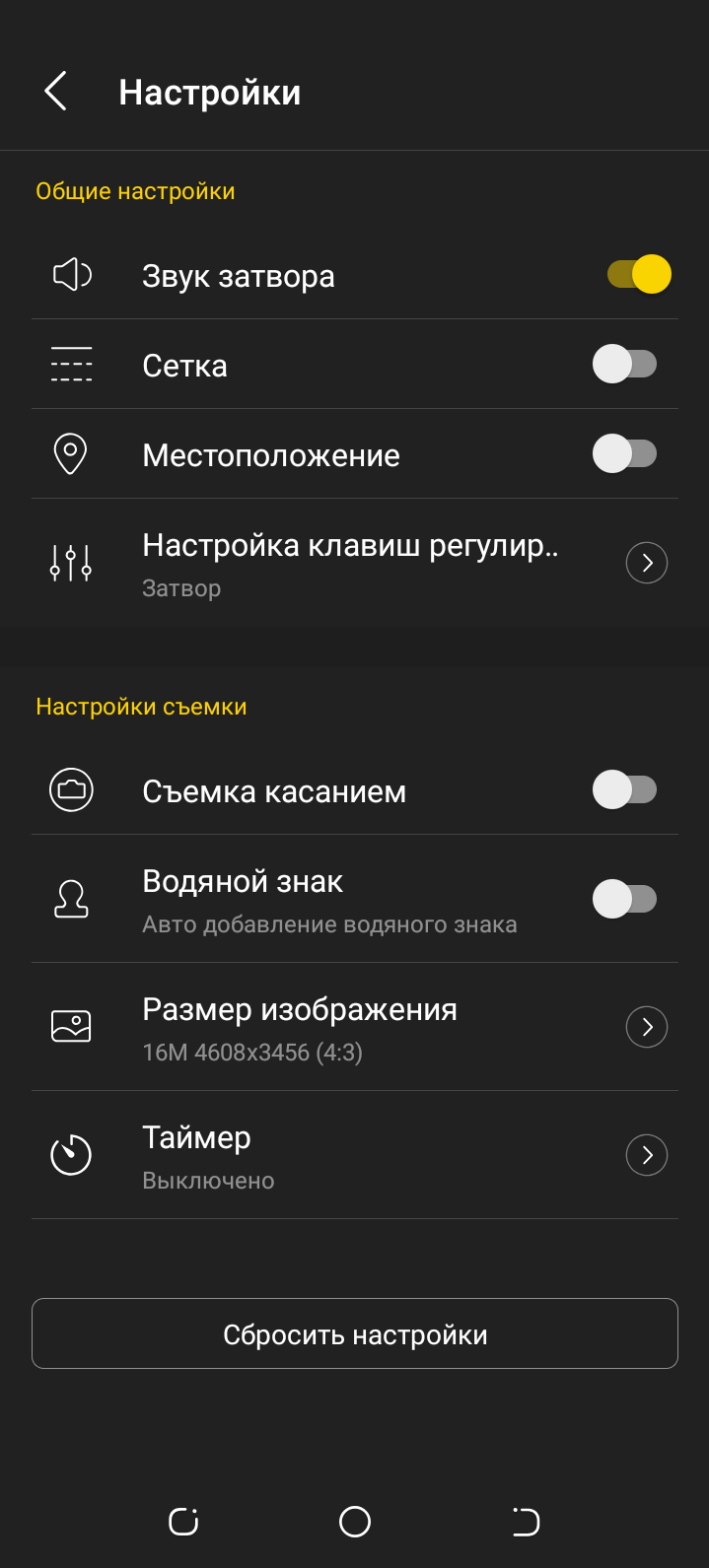Viewport: 709px width, 1568px height.
Task: Go back from the Настройки screen
Action: pyautogui.click(x=56, y=92)
